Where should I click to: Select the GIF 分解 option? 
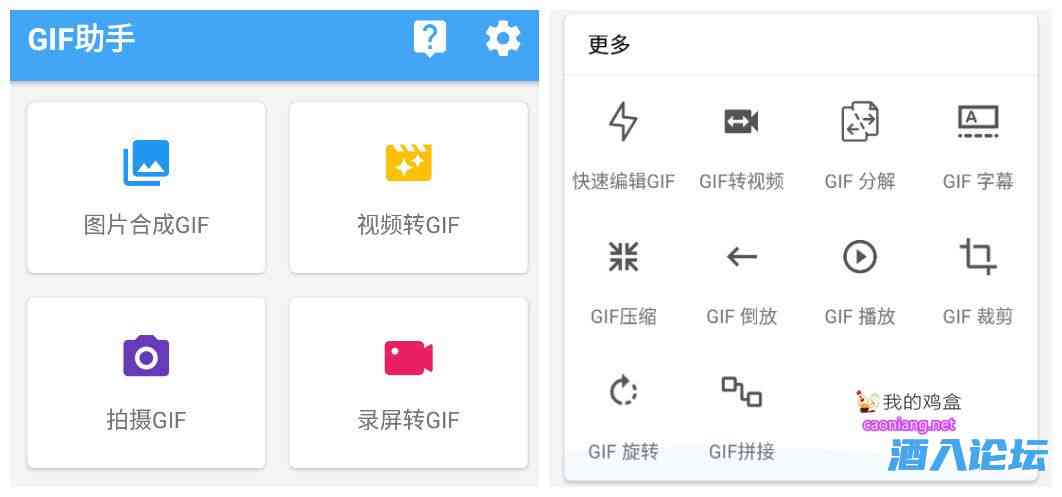(x=859, y=144)
